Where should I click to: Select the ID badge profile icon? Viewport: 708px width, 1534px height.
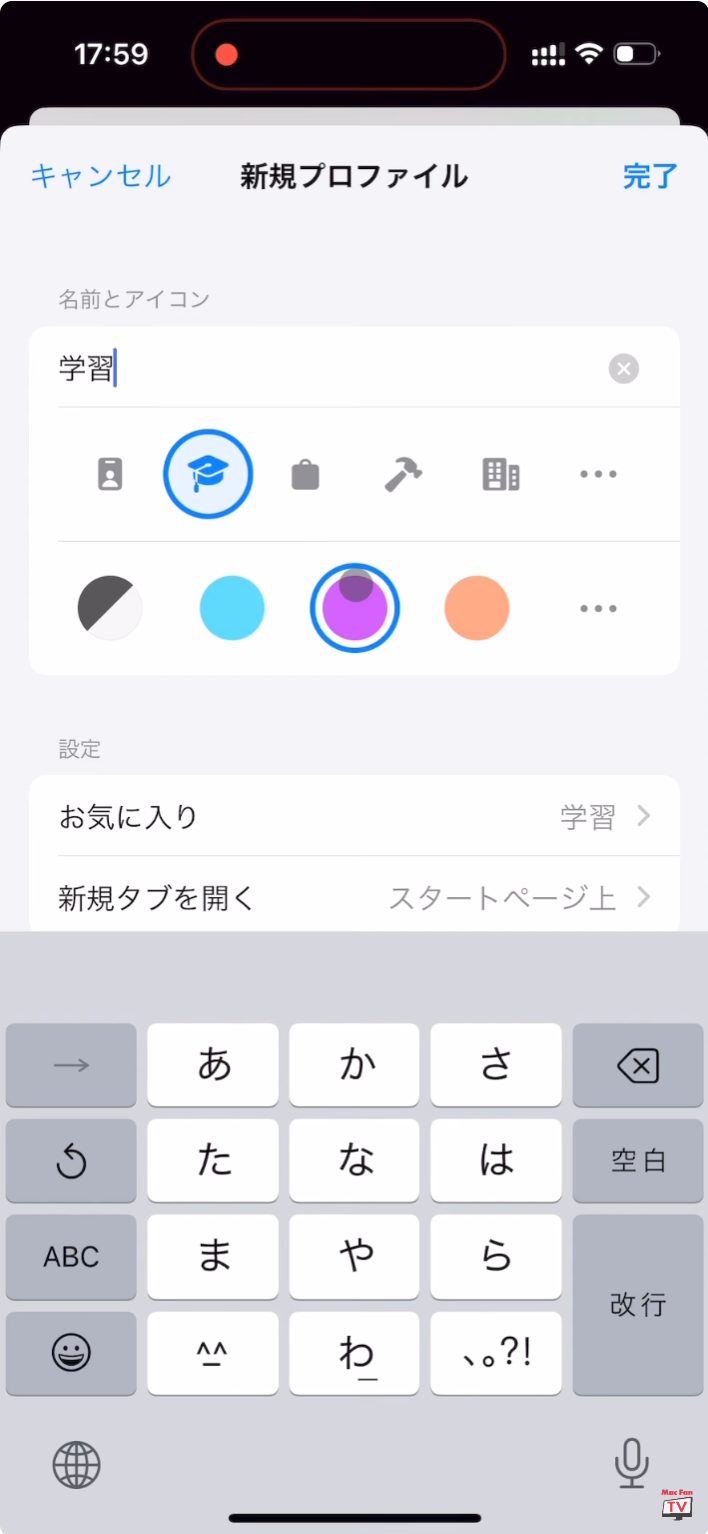[x=110, y=474]
